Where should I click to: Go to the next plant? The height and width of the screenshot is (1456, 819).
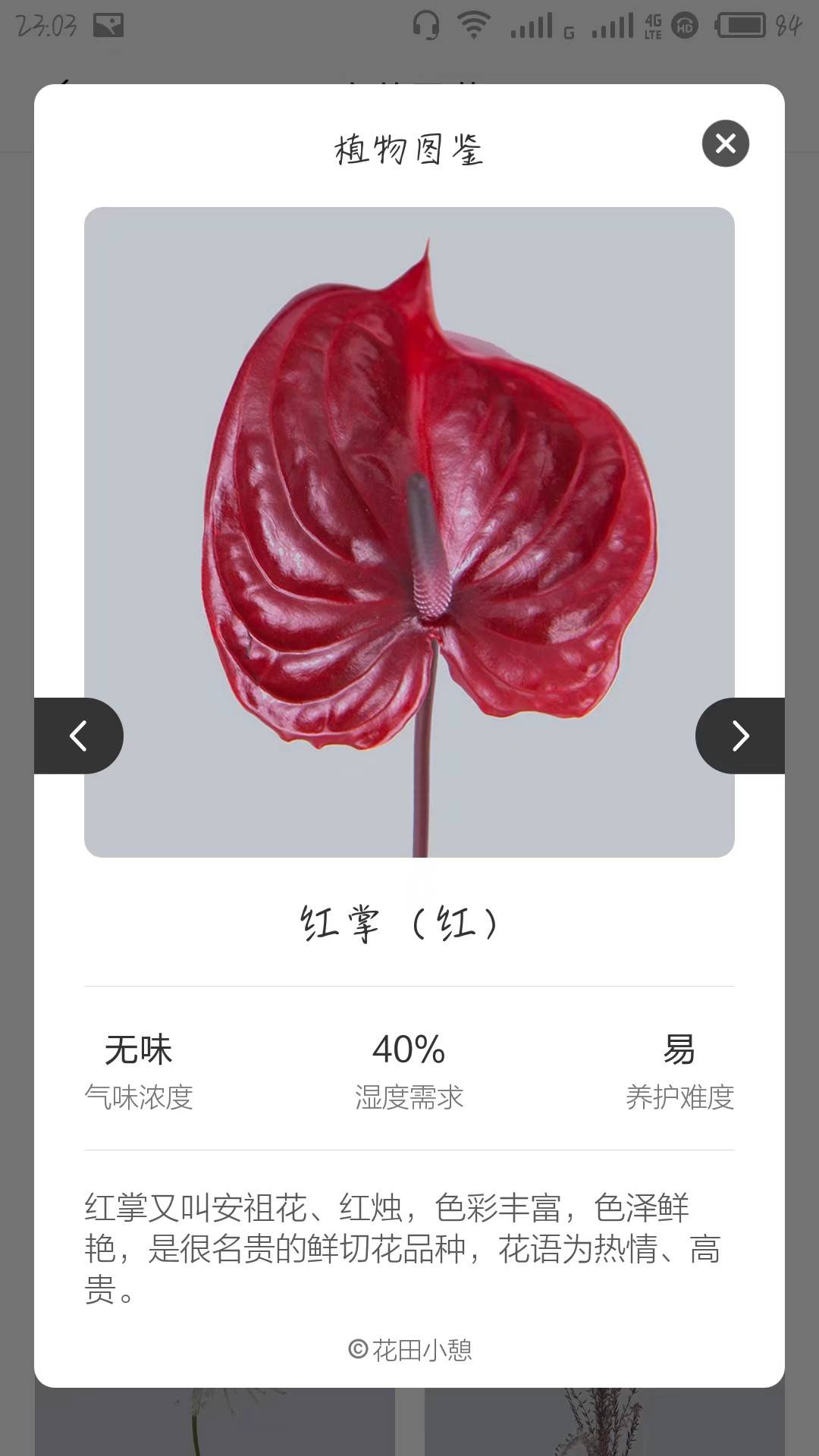tap(739, 736)
